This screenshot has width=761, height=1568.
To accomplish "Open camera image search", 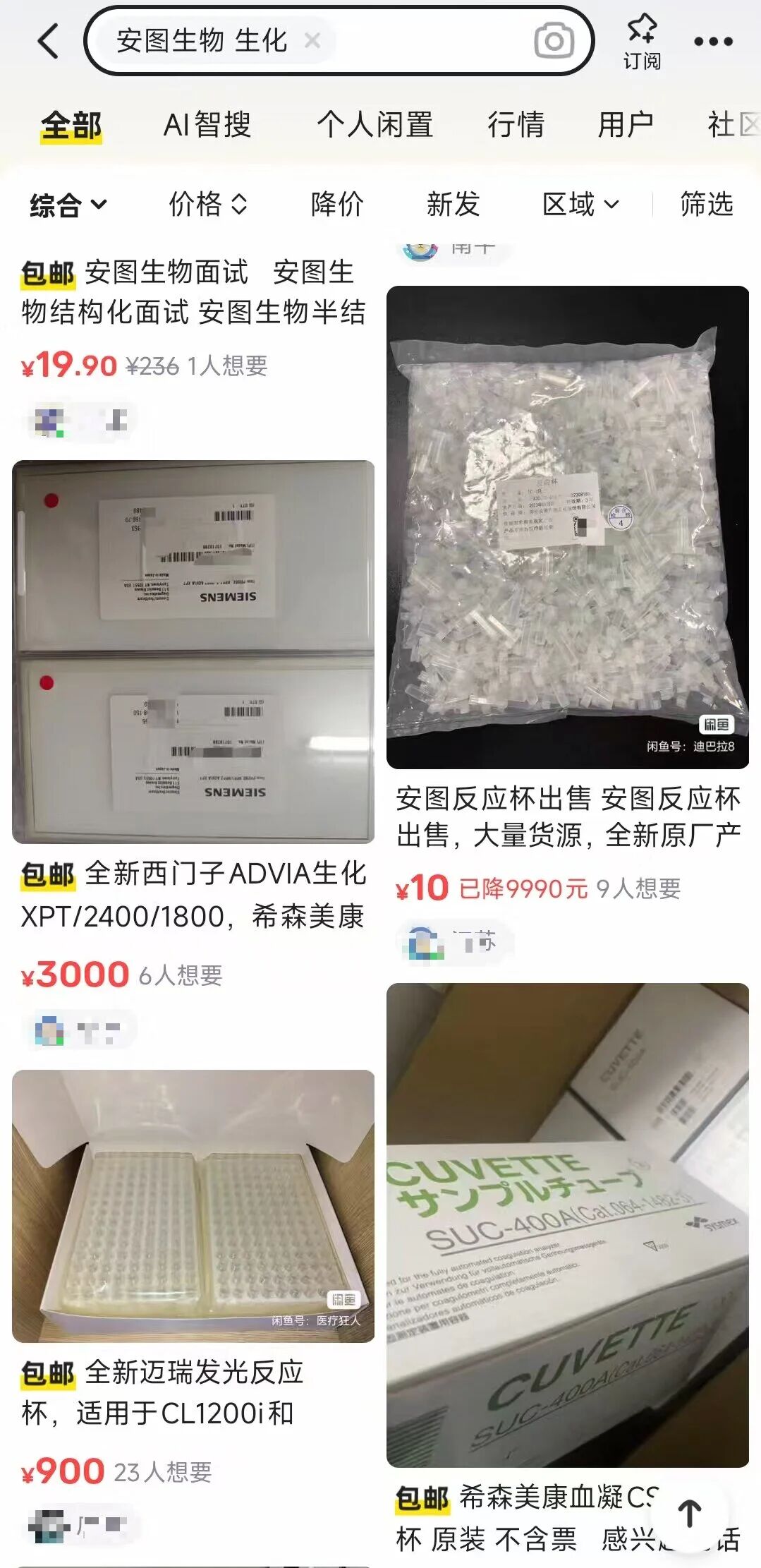I will [x=554, y=41].
